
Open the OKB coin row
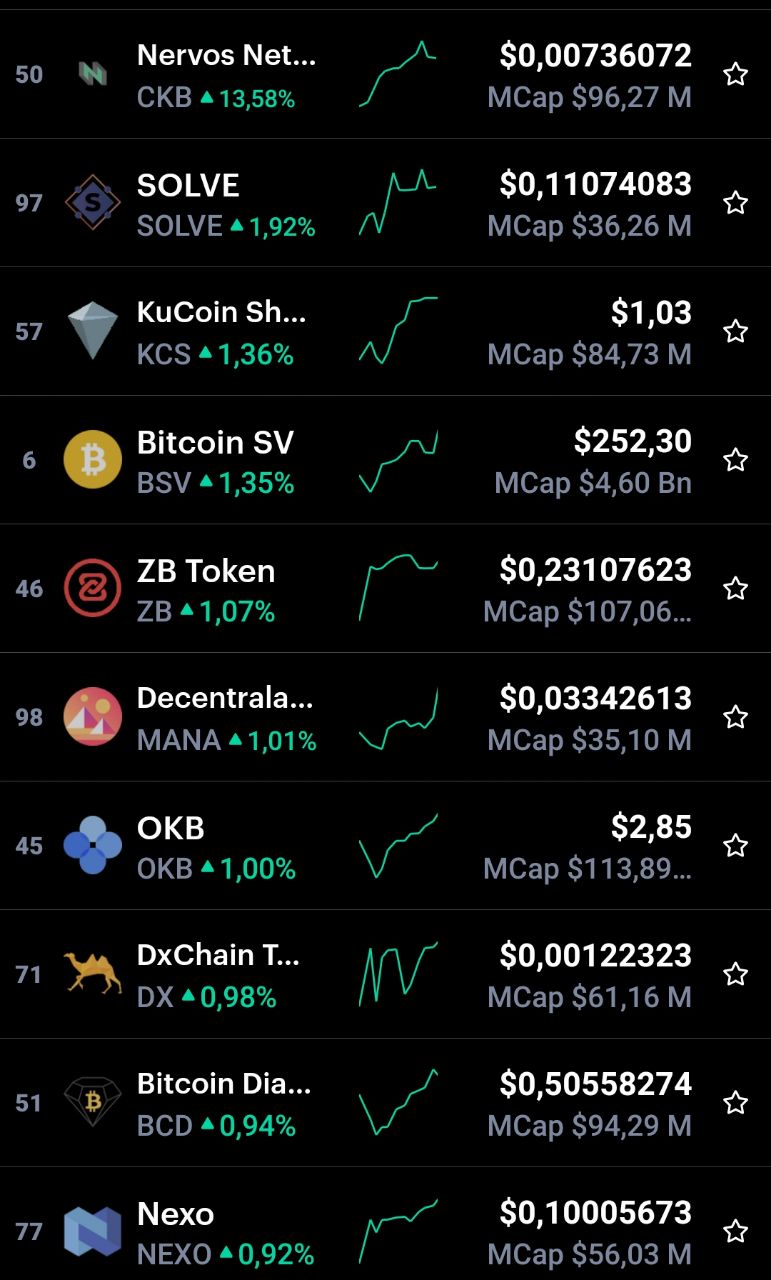point(385,845)
